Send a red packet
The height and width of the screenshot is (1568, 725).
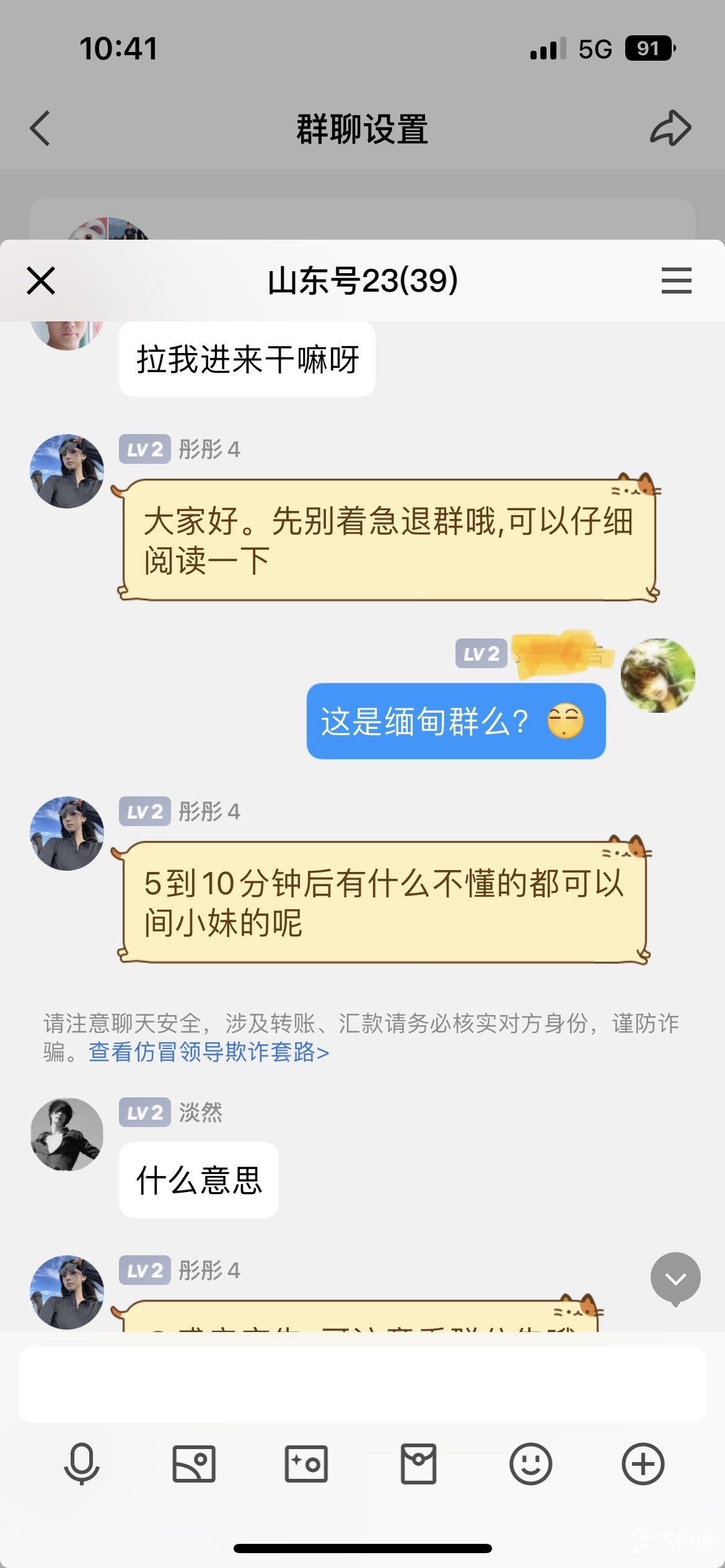tap(418, 1464)
